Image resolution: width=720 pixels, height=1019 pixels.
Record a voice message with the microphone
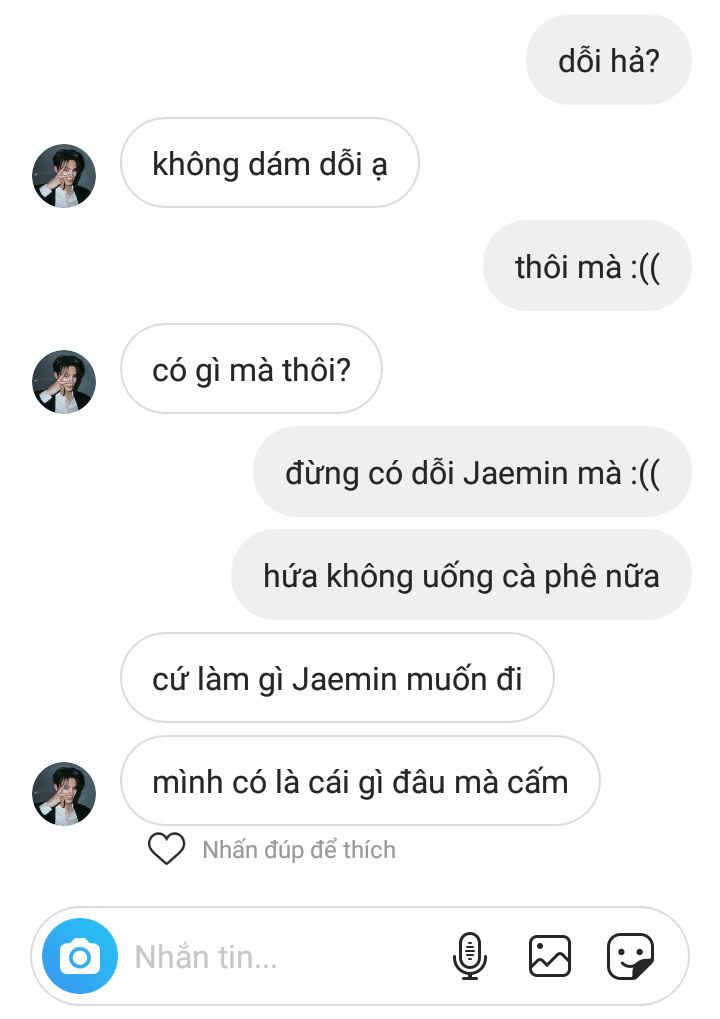coord(469,956)
